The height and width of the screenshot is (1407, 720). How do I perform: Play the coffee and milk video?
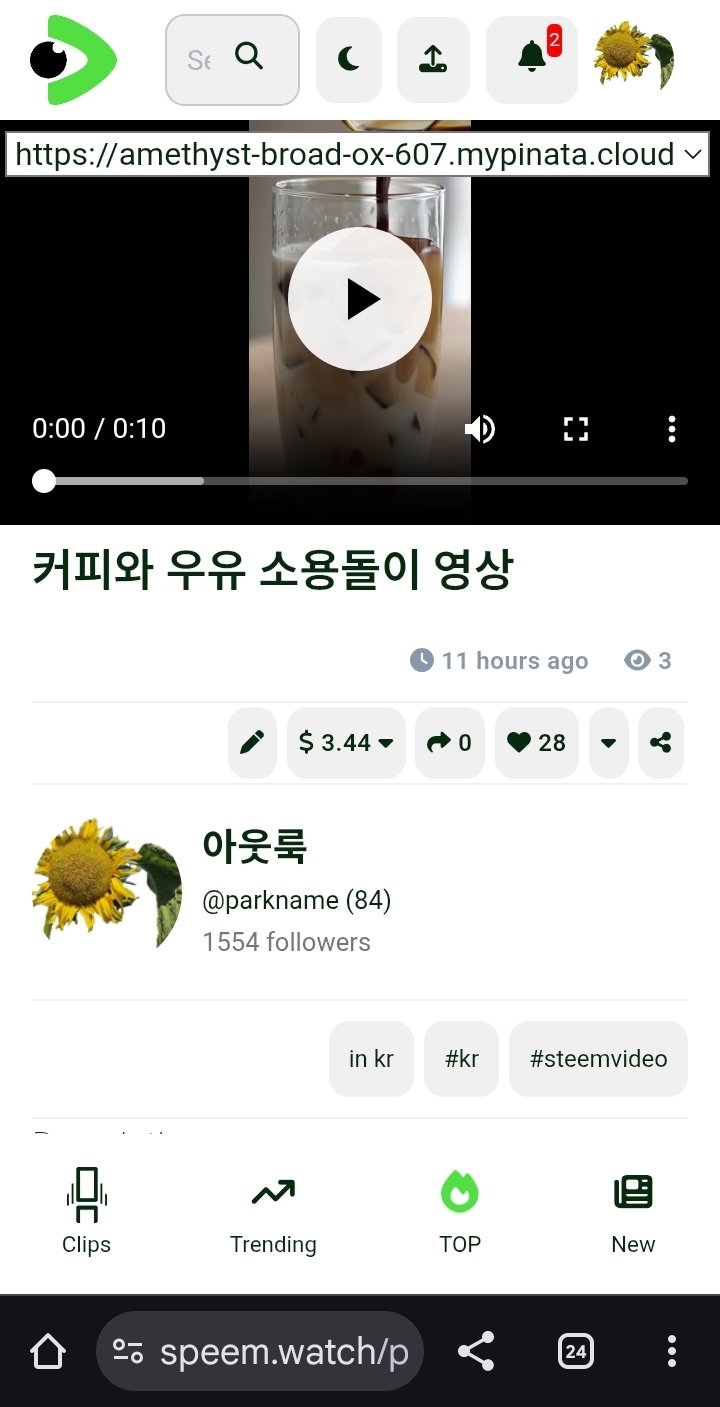[x=360, y=299]
